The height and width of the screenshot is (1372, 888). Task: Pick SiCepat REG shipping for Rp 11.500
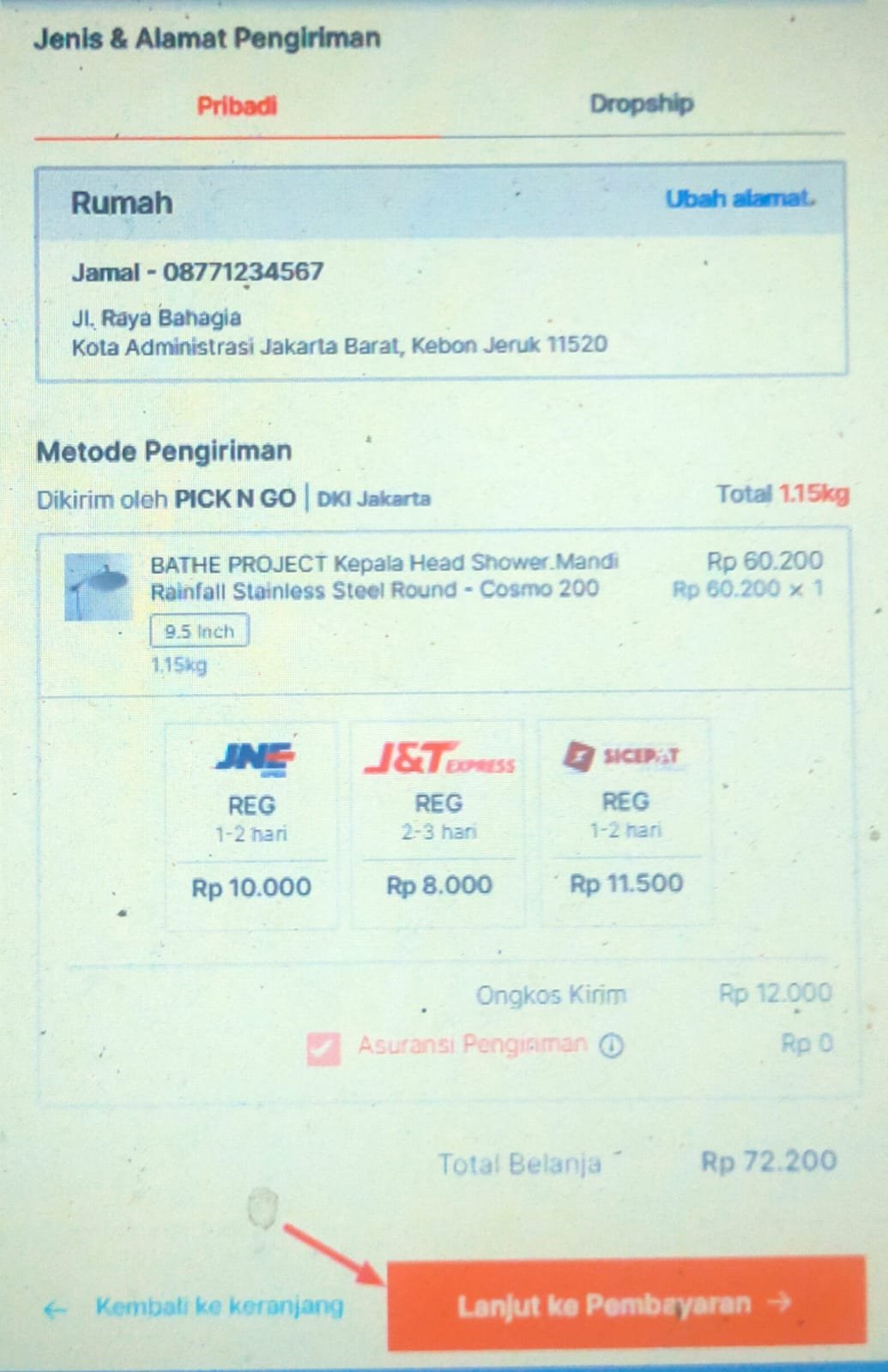[x=625, y=821]
